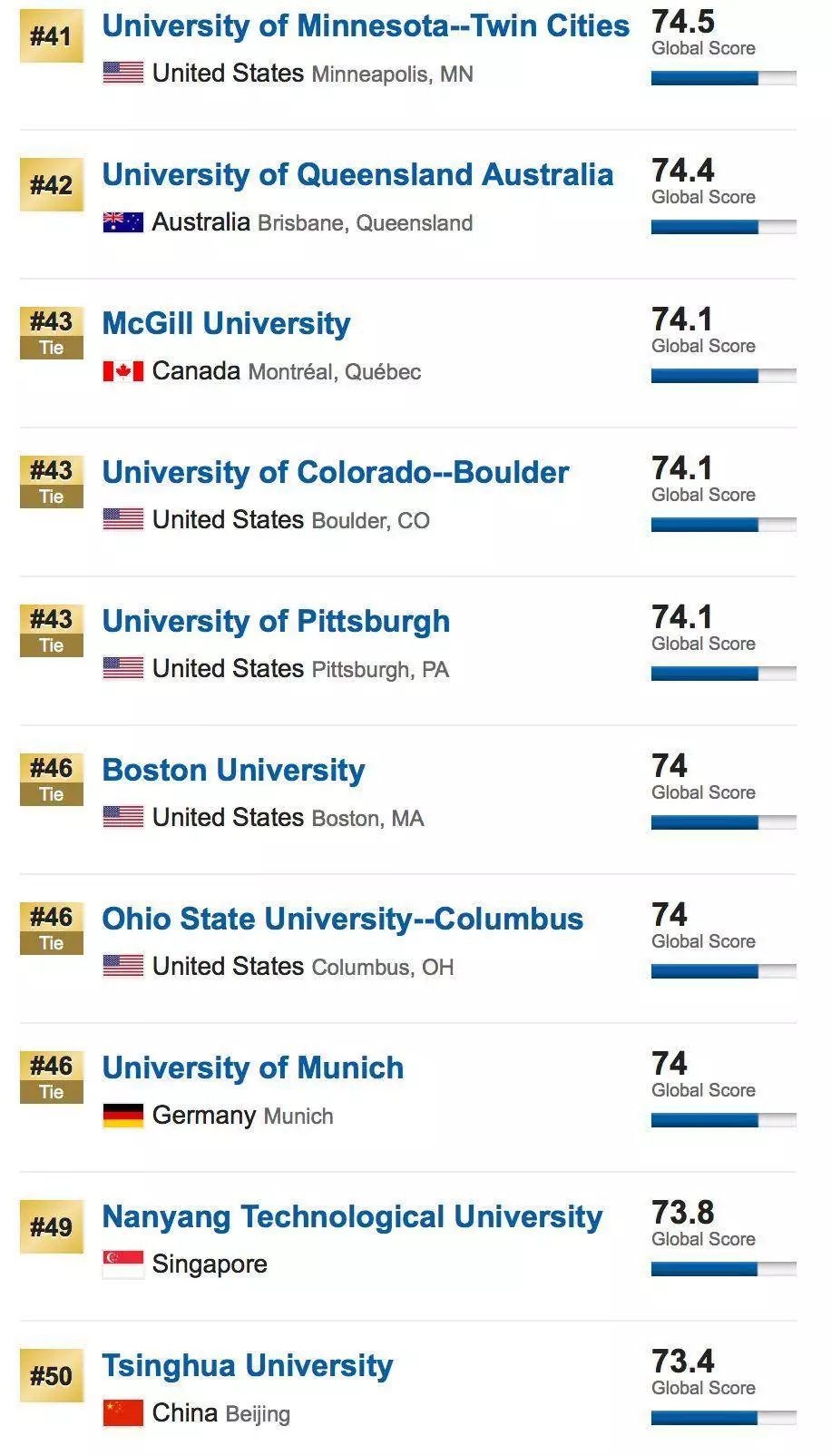Open Tsinghua University link
The image size is (831, 1456).
point(247,1366)
